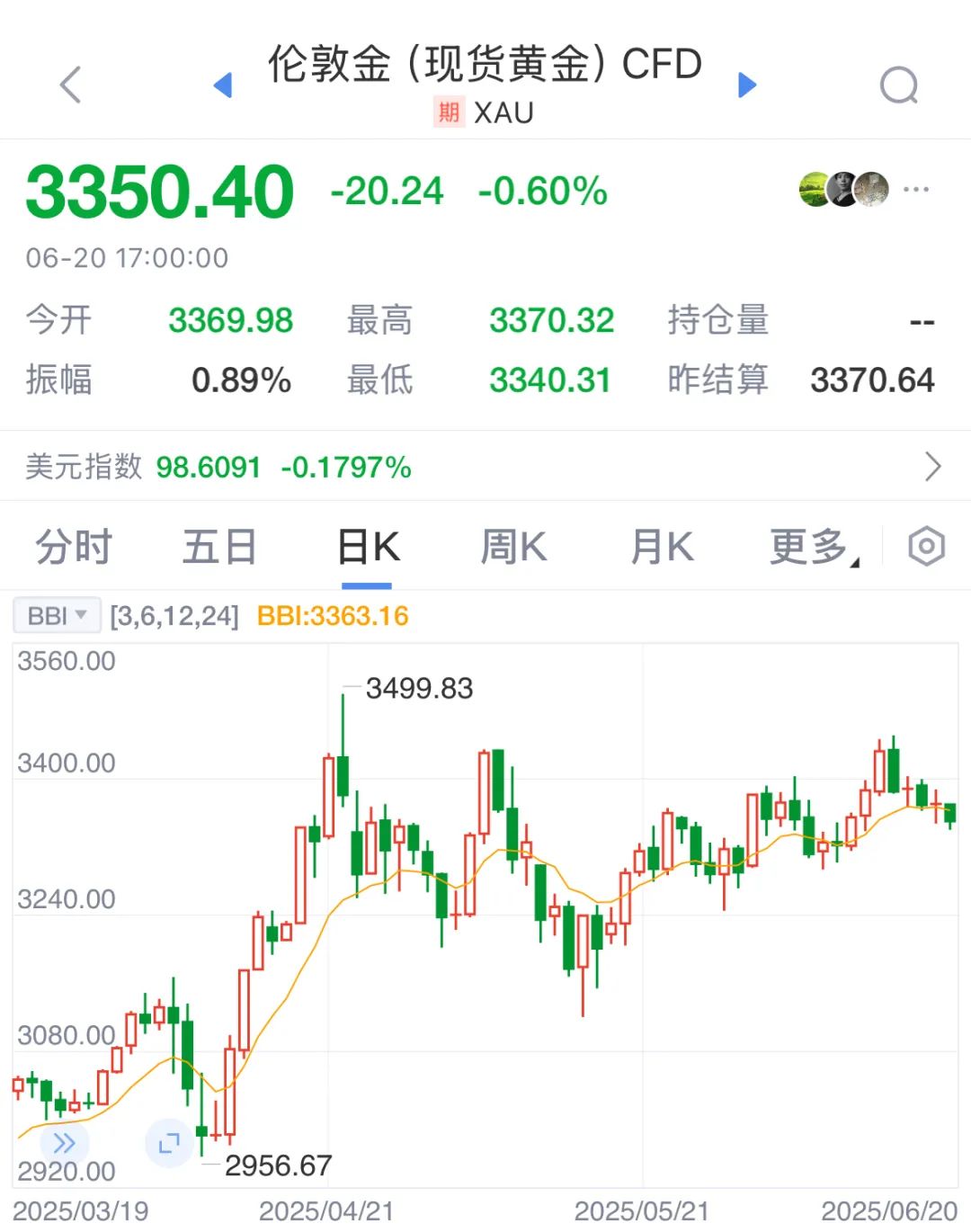Switch to the previous instrument arrow
The width and height of the screenshot is (971, 1232).
coord(223,85)
